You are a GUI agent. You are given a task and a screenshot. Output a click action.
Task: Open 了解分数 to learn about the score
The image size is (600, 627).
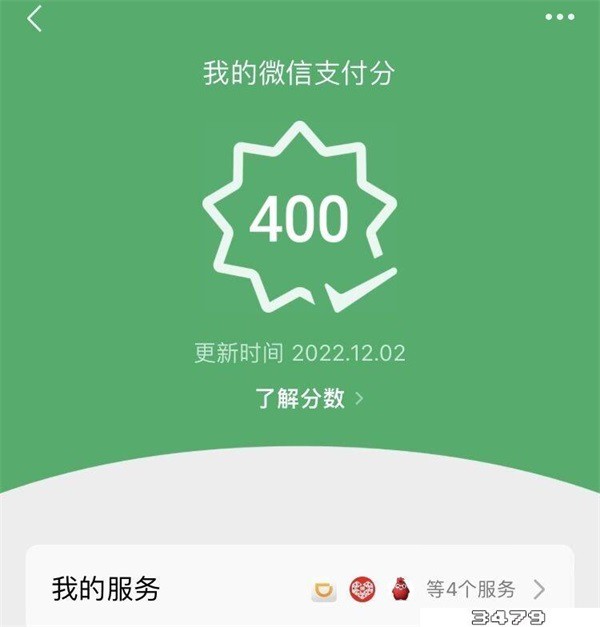[309, 398]
